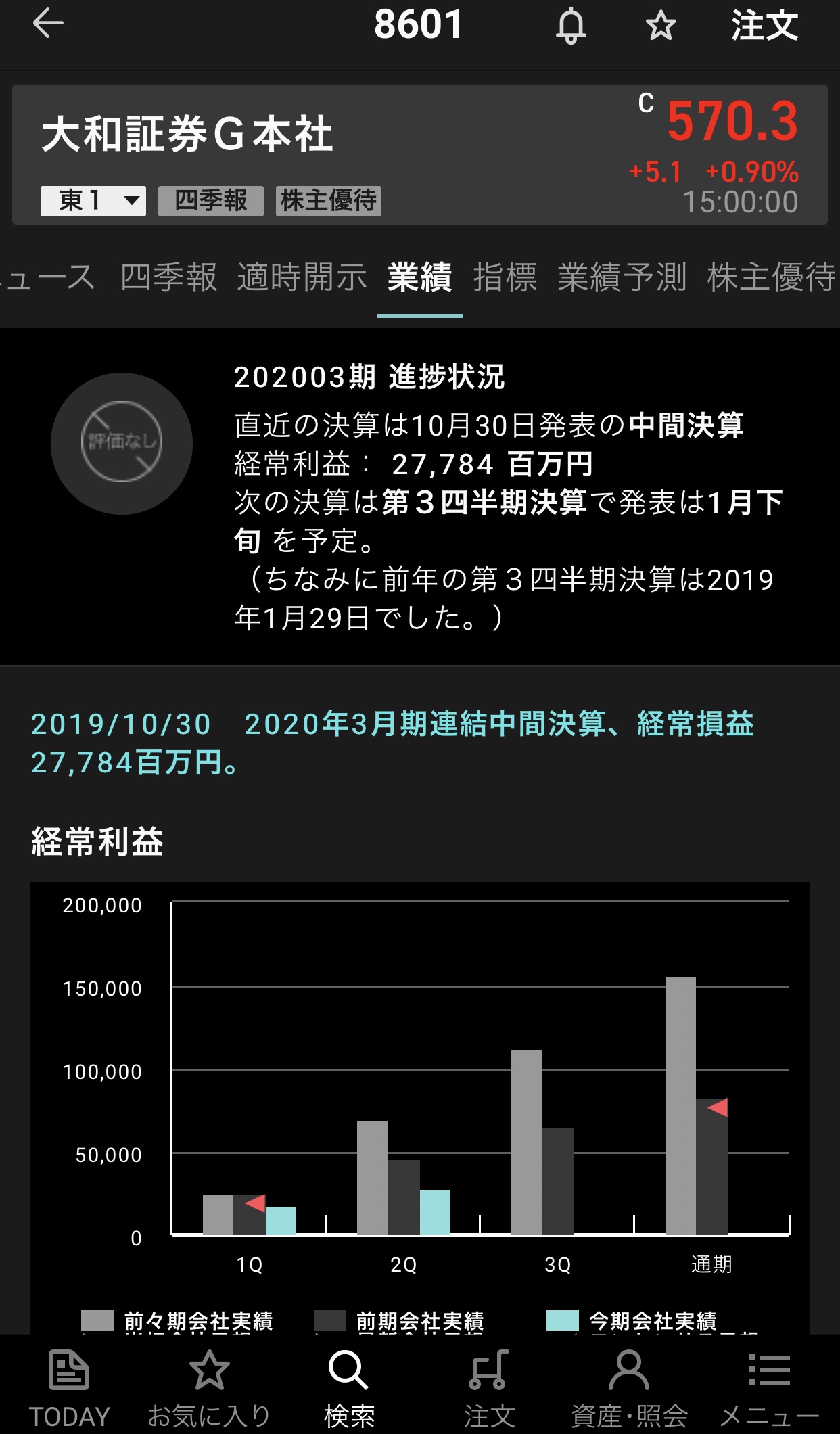Open the 2019/10/30 中間決算 disclosure link
Screen dimensions: 840x1434
click(392, 743)
